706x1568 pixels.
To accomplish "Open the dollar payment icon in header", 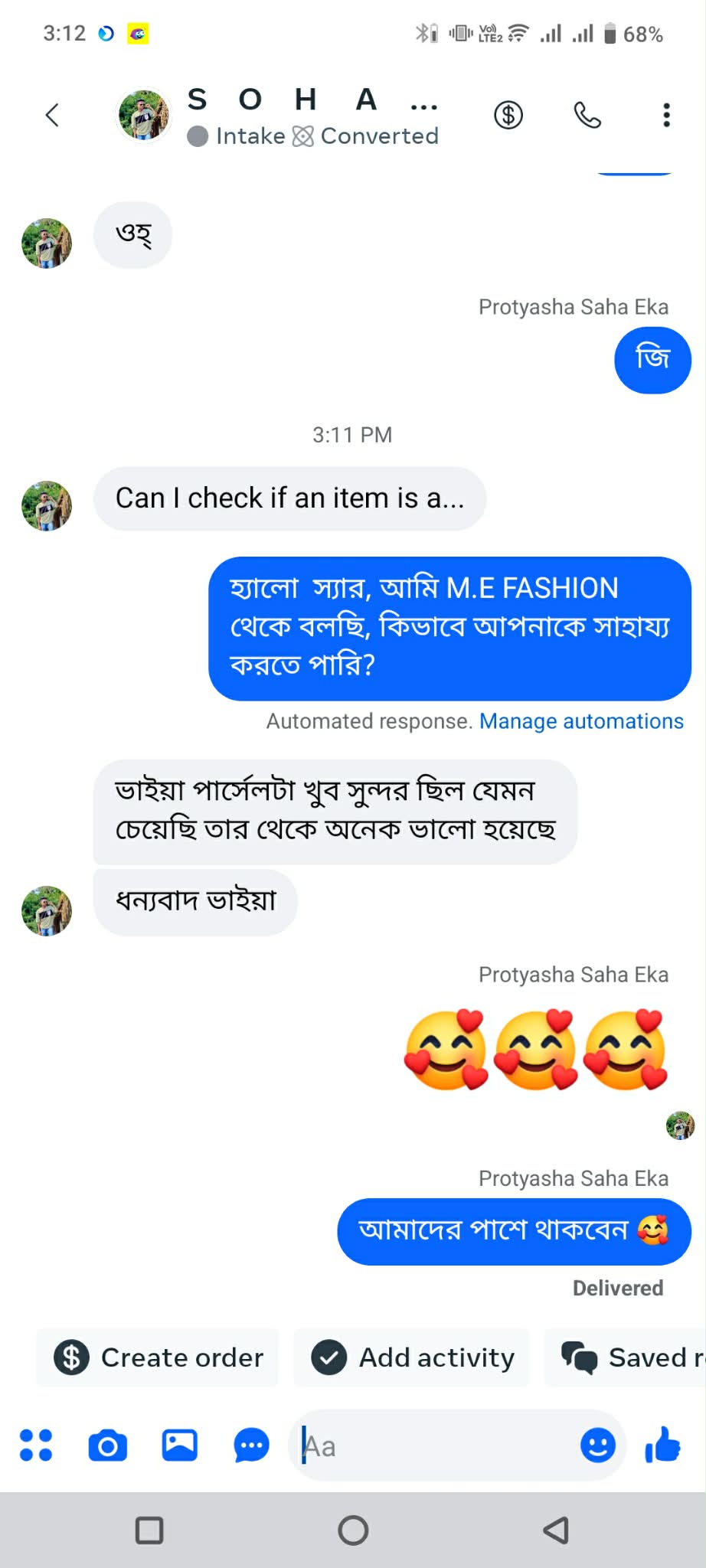I will [x=508, y=116].
